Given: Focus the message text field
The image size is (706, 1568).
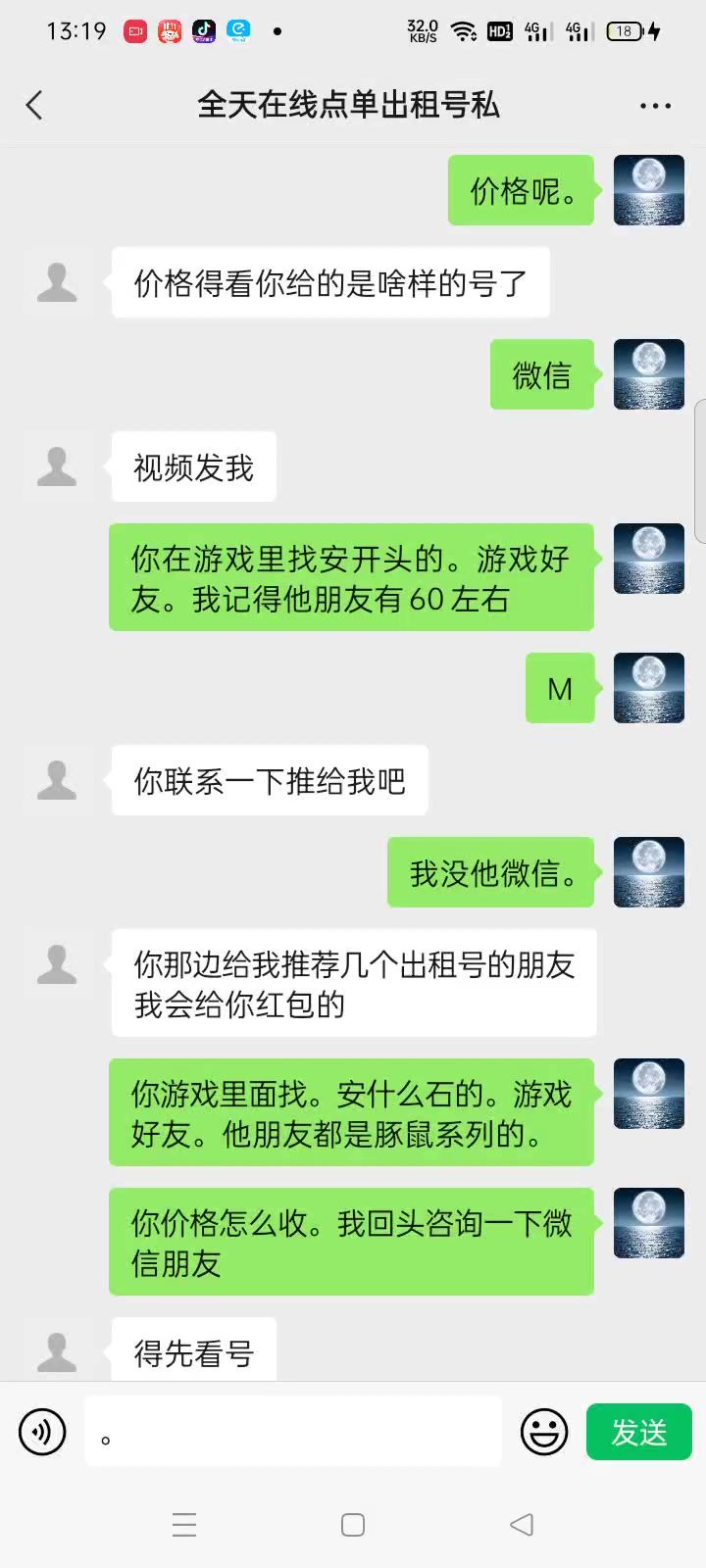Looking at the screenshot, I should pyautogui.click(x=292, y=1432).
